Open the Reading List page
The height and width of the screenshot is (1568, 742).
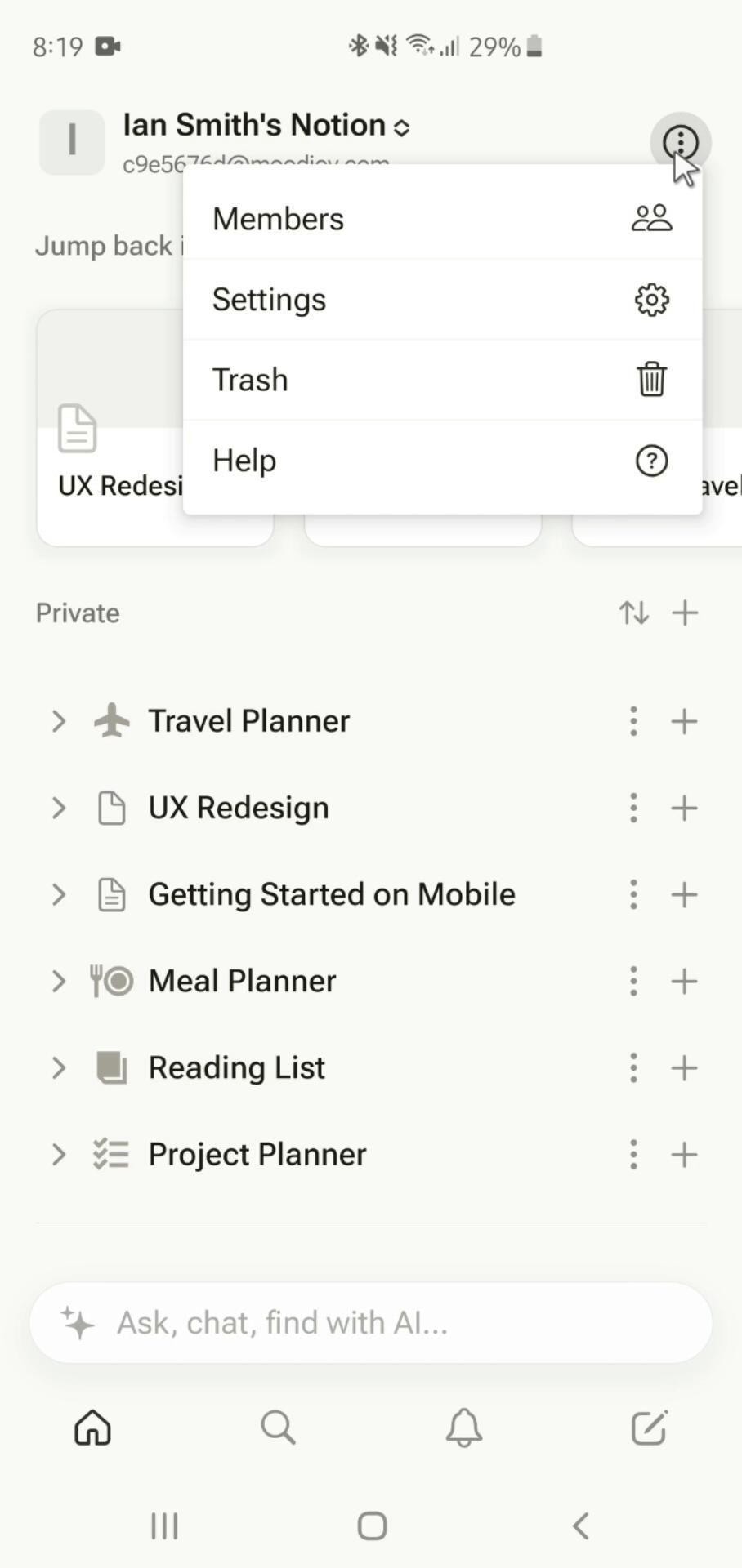237,1067
